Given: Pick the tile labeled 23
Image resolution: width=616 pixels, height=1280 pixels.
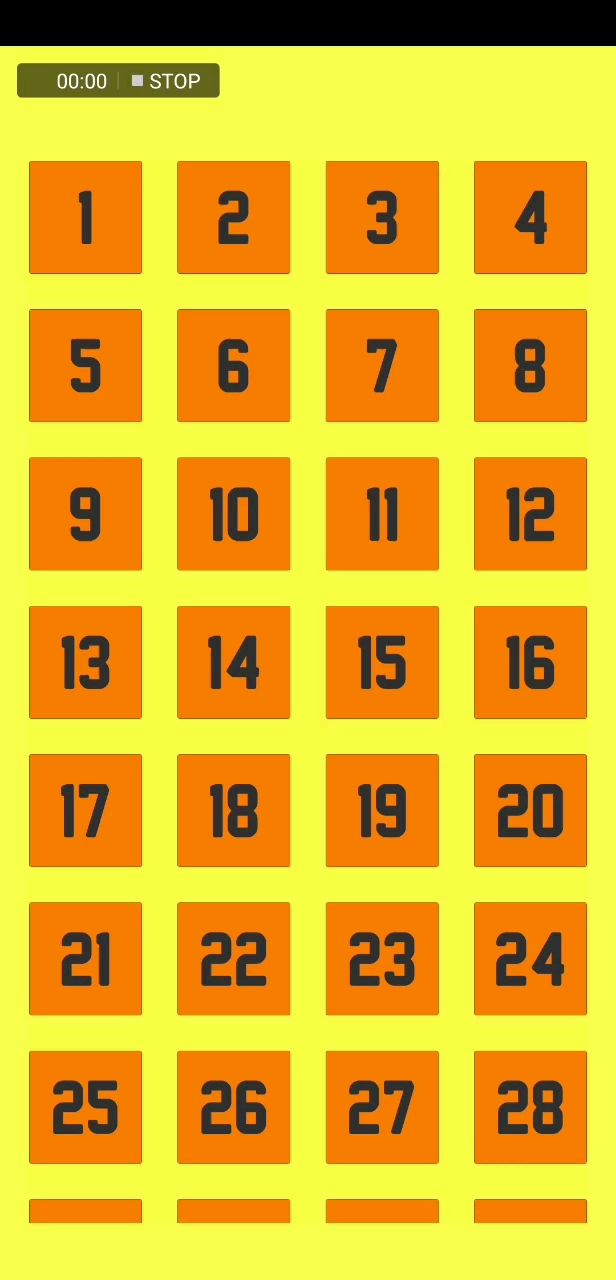Looking at the screenshot, I should click(382, 958).
